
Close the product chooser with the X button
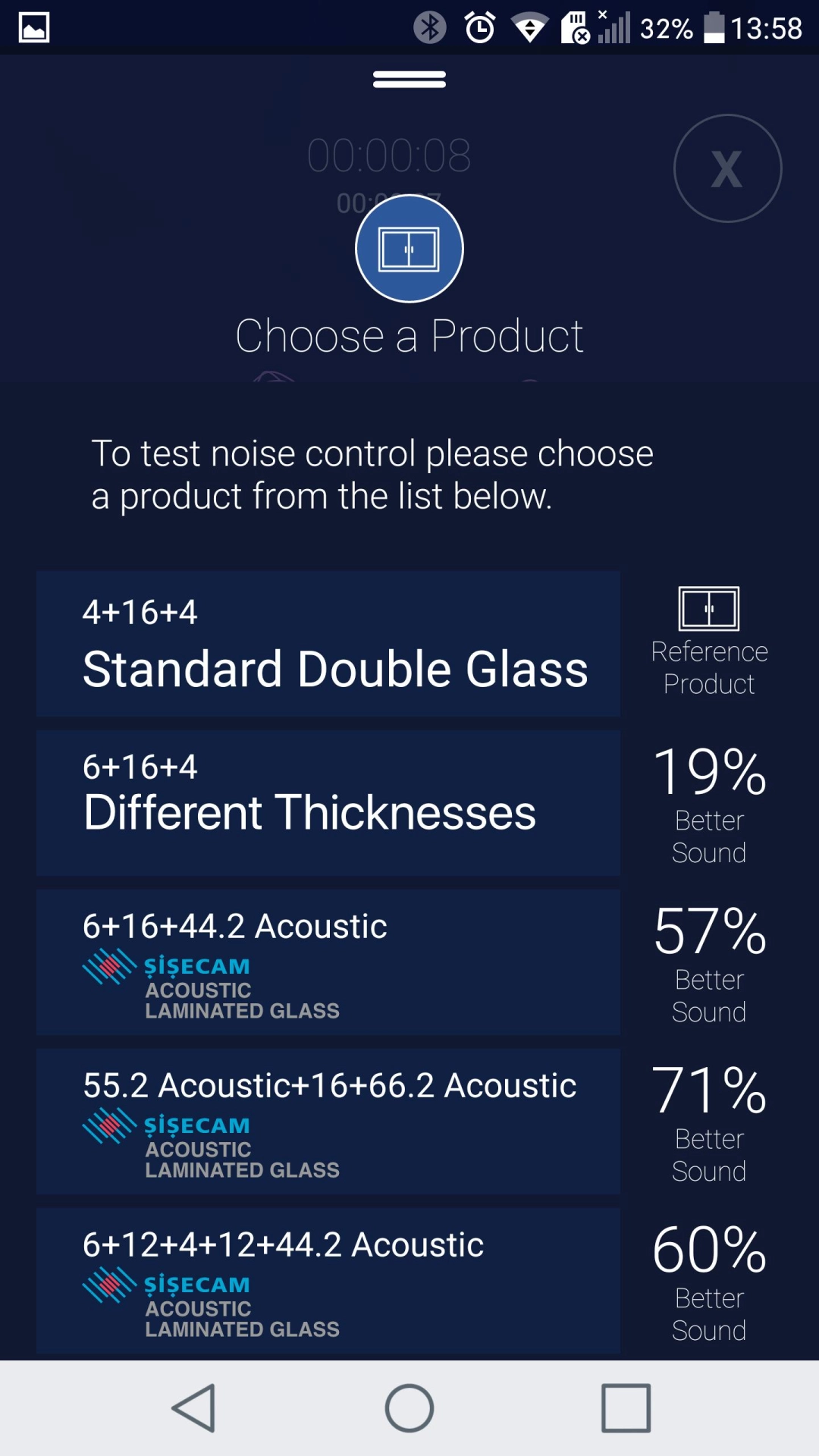click(x=727, y=168)
